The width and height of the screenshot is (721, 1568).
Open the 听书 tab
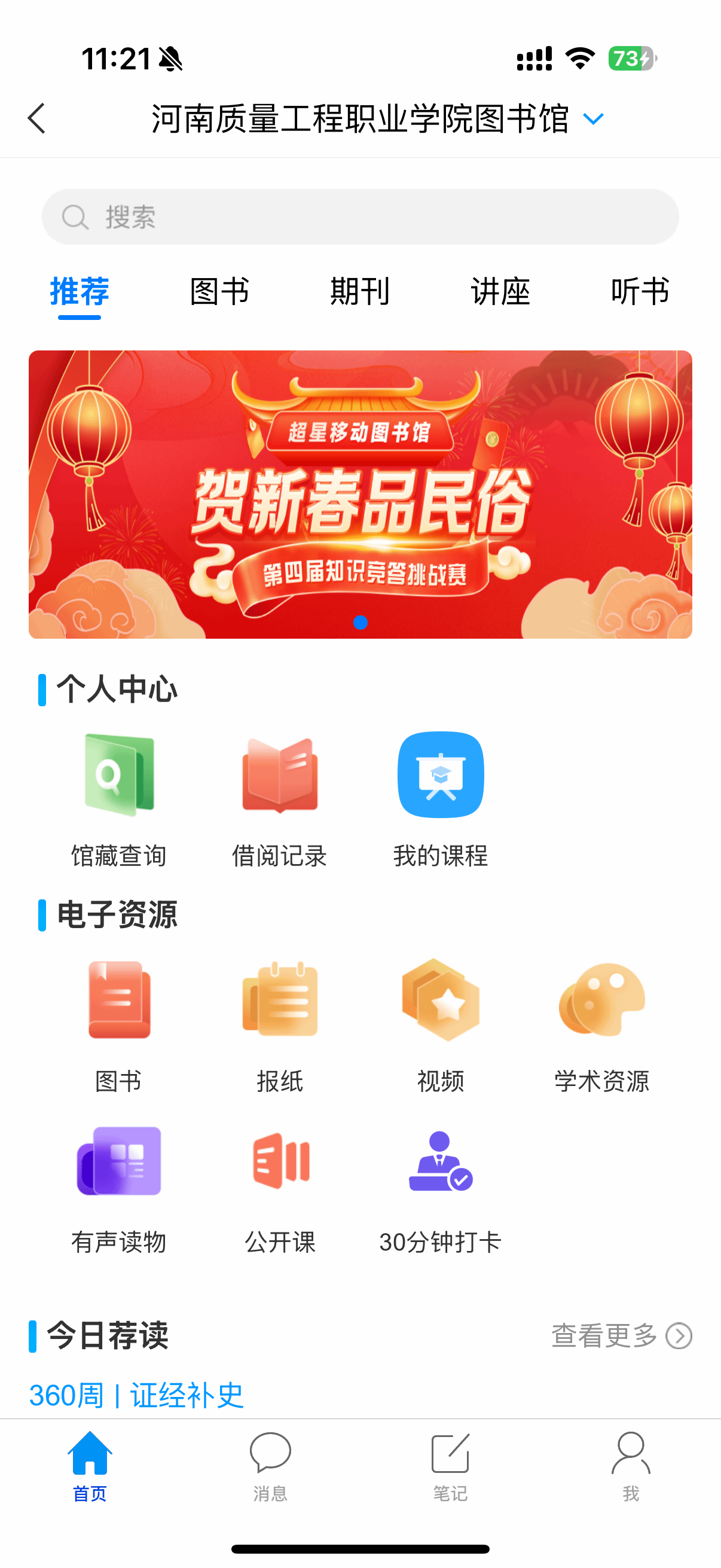640,292
